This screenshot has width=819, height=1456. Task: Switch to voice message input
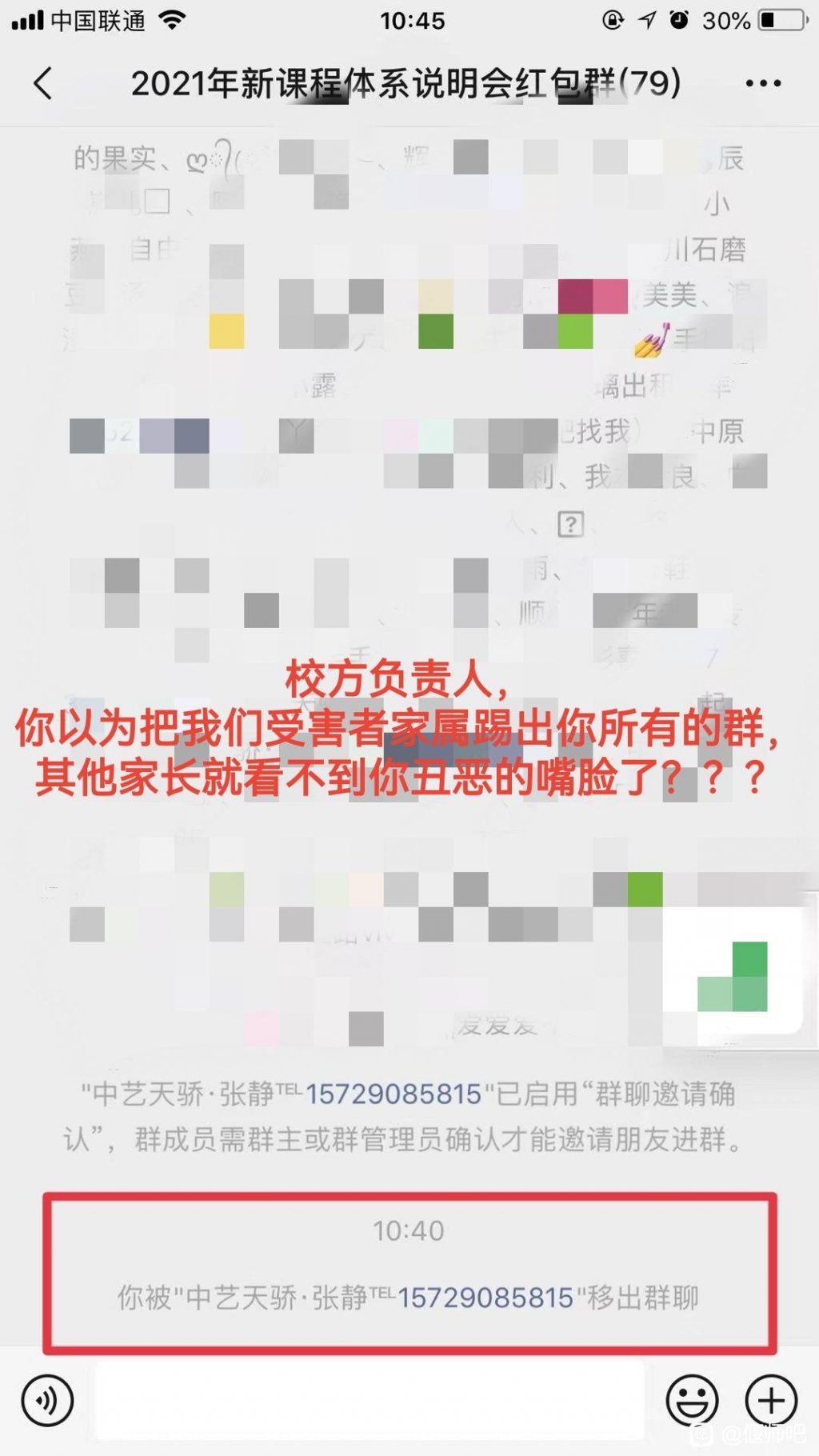pos(47,1401)
